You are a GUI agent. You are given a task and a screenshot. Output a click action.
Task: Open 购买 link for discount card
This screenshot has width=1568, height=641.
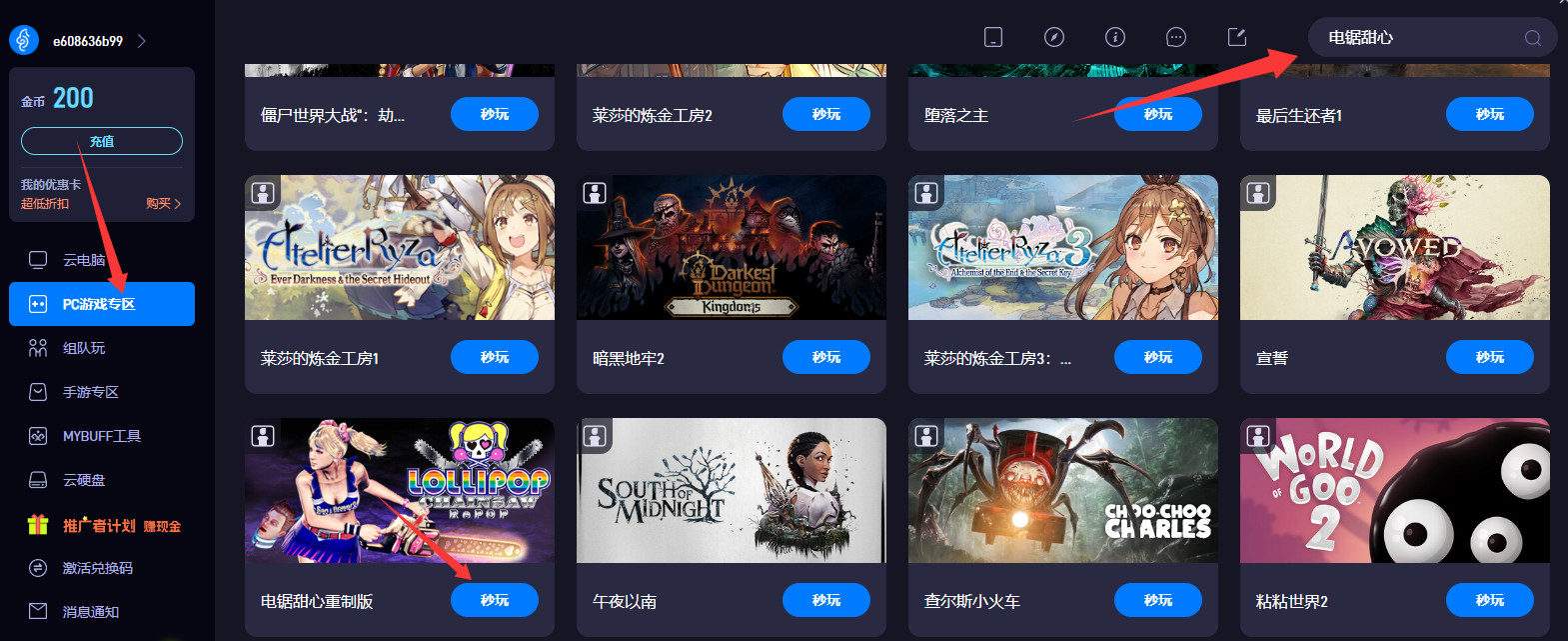point(163,203)
